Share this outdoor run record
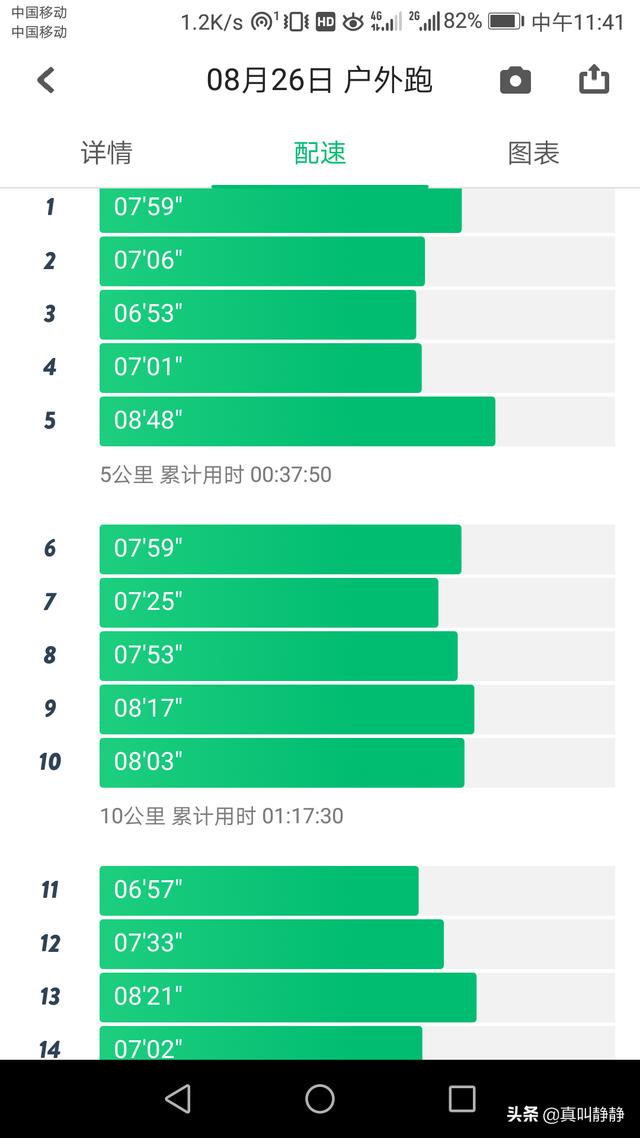 click(594, 79)
